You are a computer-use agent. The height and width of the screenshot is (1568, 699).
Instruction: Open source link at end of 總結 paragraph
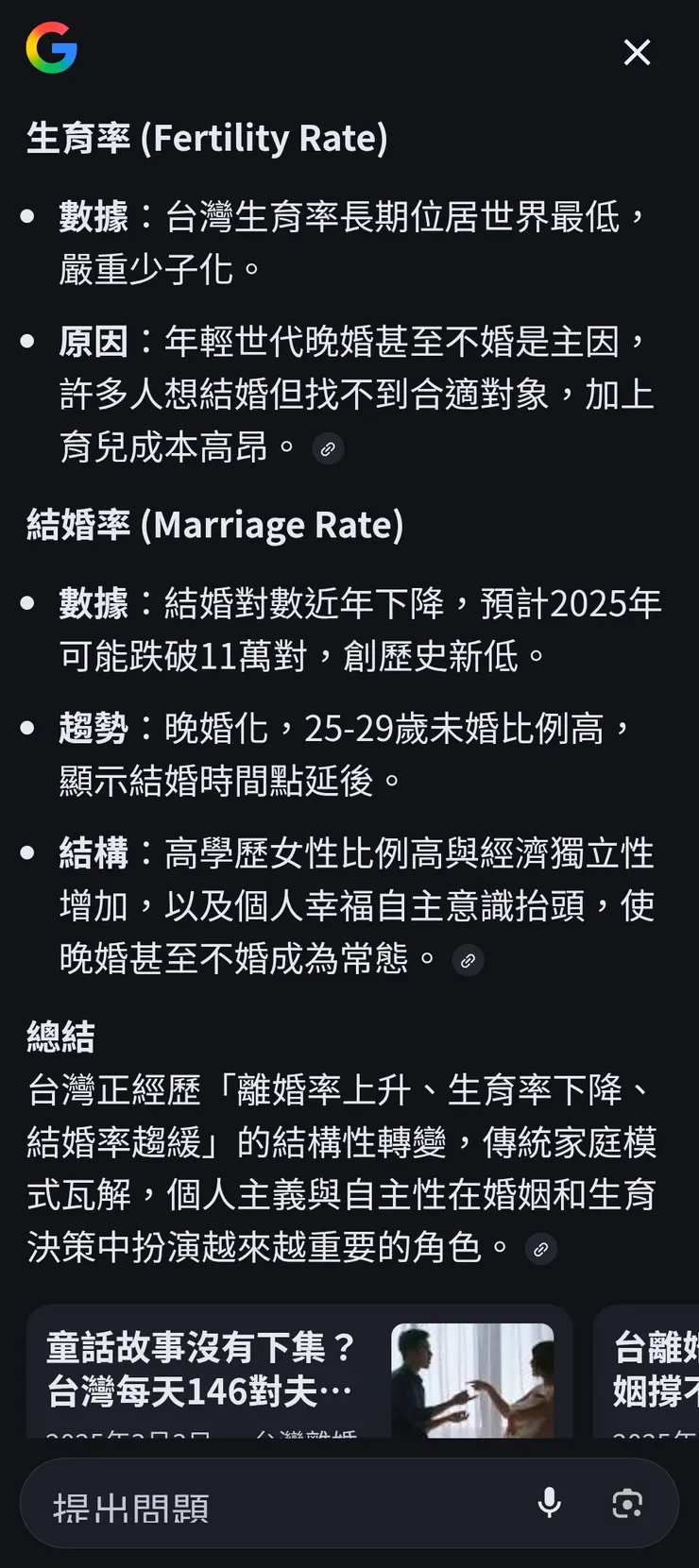point(540,1249)
